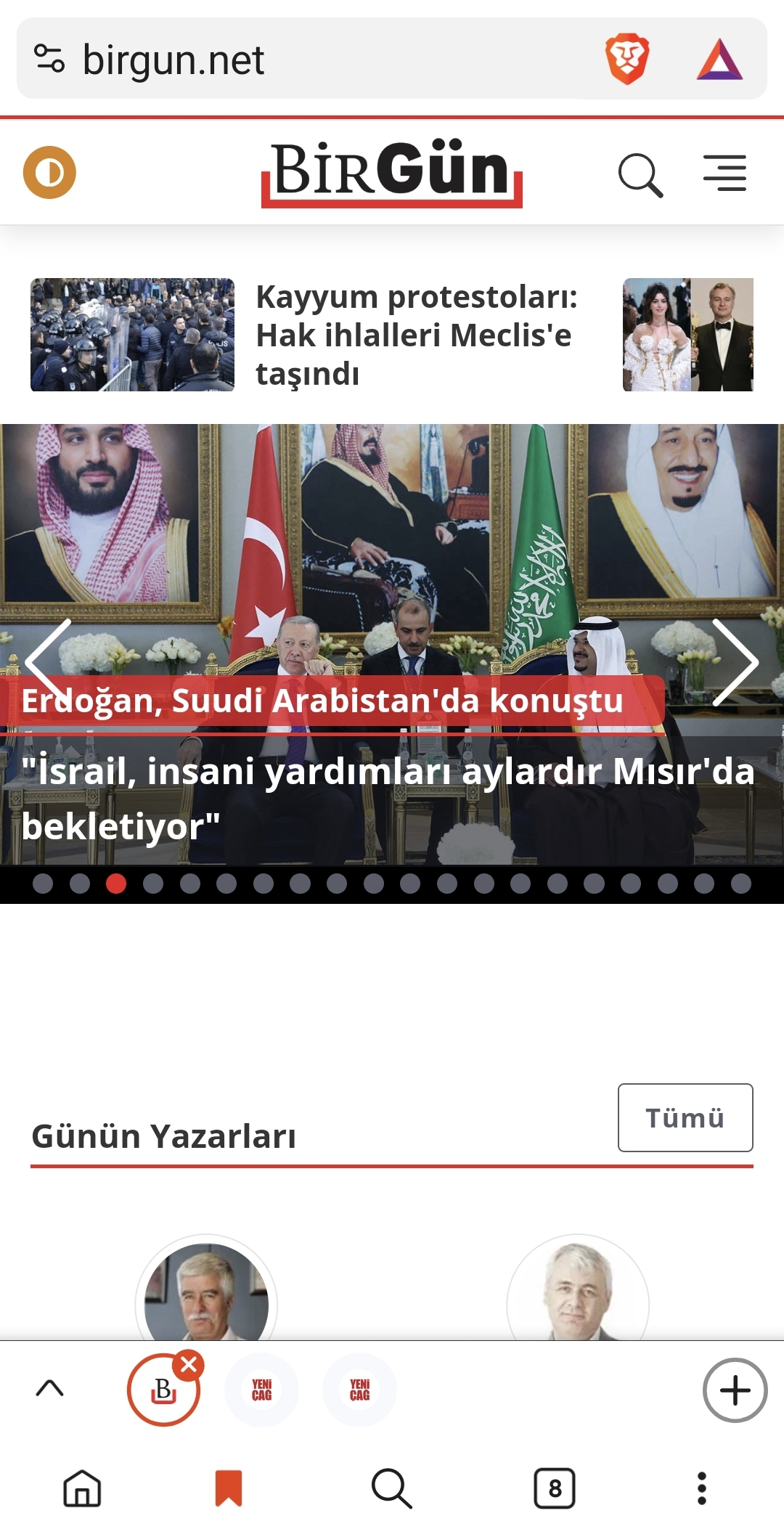
Task: Go to the next slider headline
Action: (735, 662)
